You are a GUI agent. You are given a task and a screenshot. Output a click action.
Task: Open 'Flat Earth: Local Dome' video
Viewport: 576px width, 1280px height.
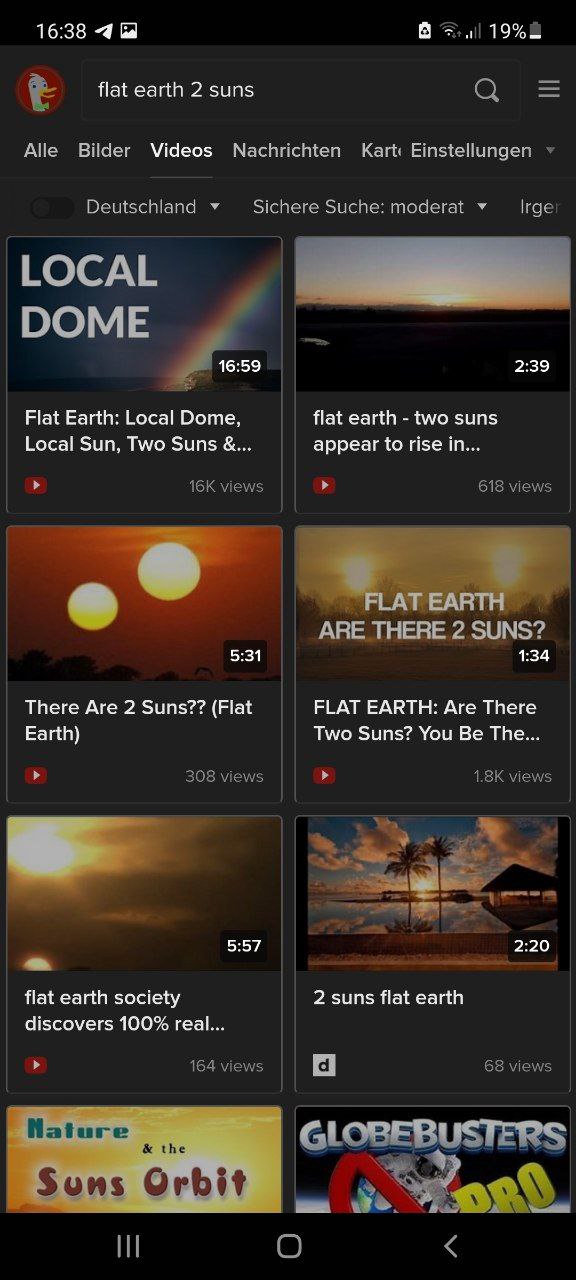pyautogui.click(x=144, y=375)
